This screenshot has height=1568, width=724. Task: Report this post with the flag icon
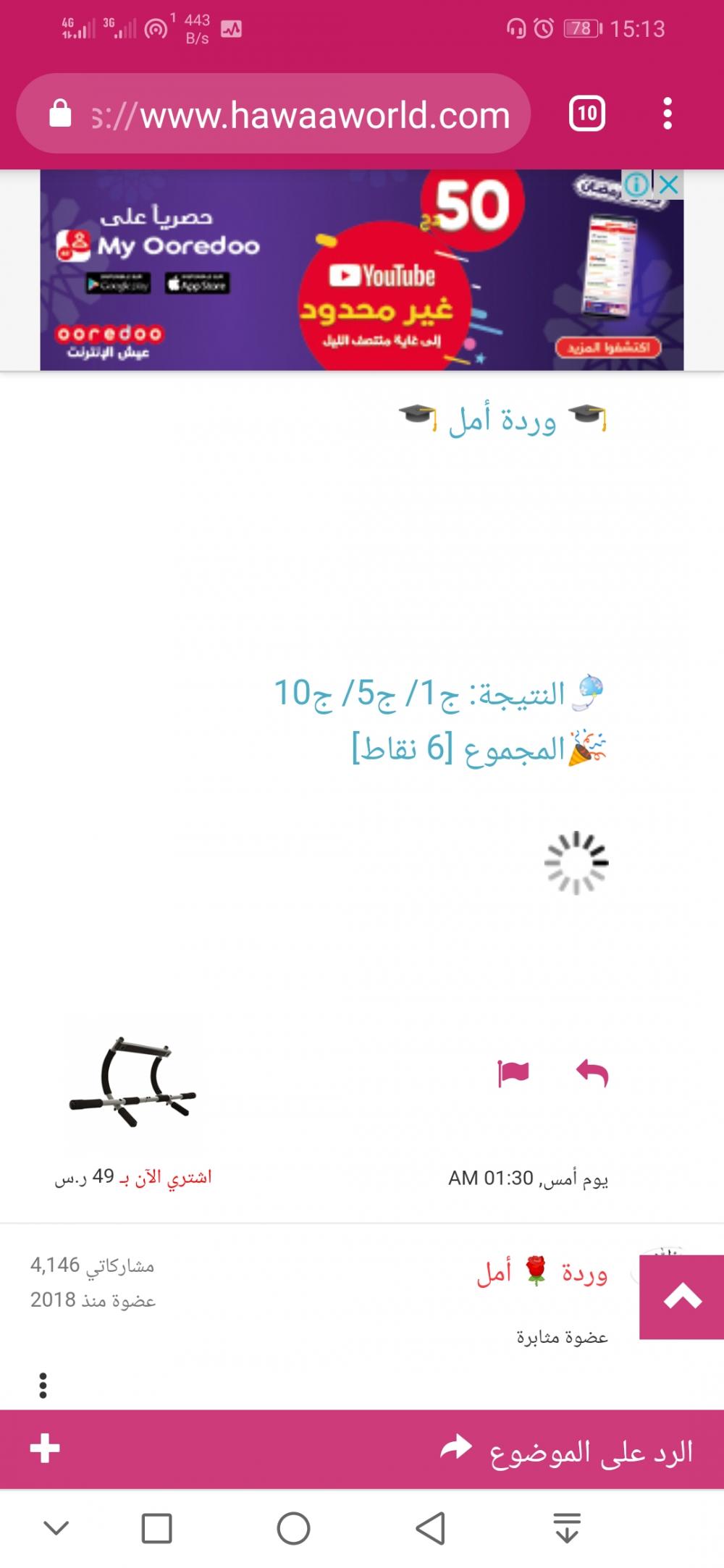coord(513,1073)
